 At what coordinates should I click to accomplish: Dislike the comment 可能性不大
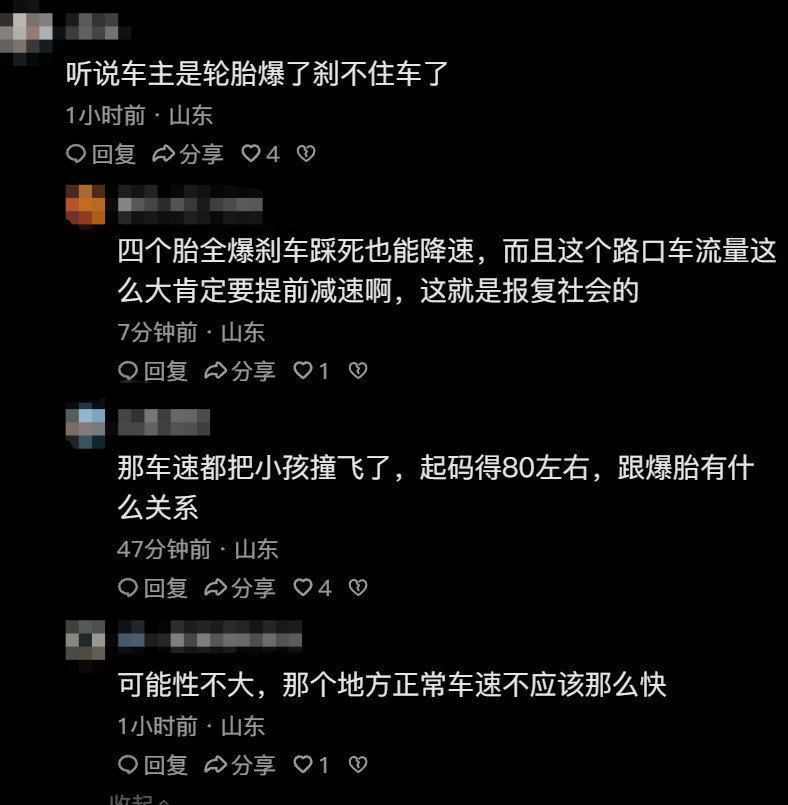358,765
